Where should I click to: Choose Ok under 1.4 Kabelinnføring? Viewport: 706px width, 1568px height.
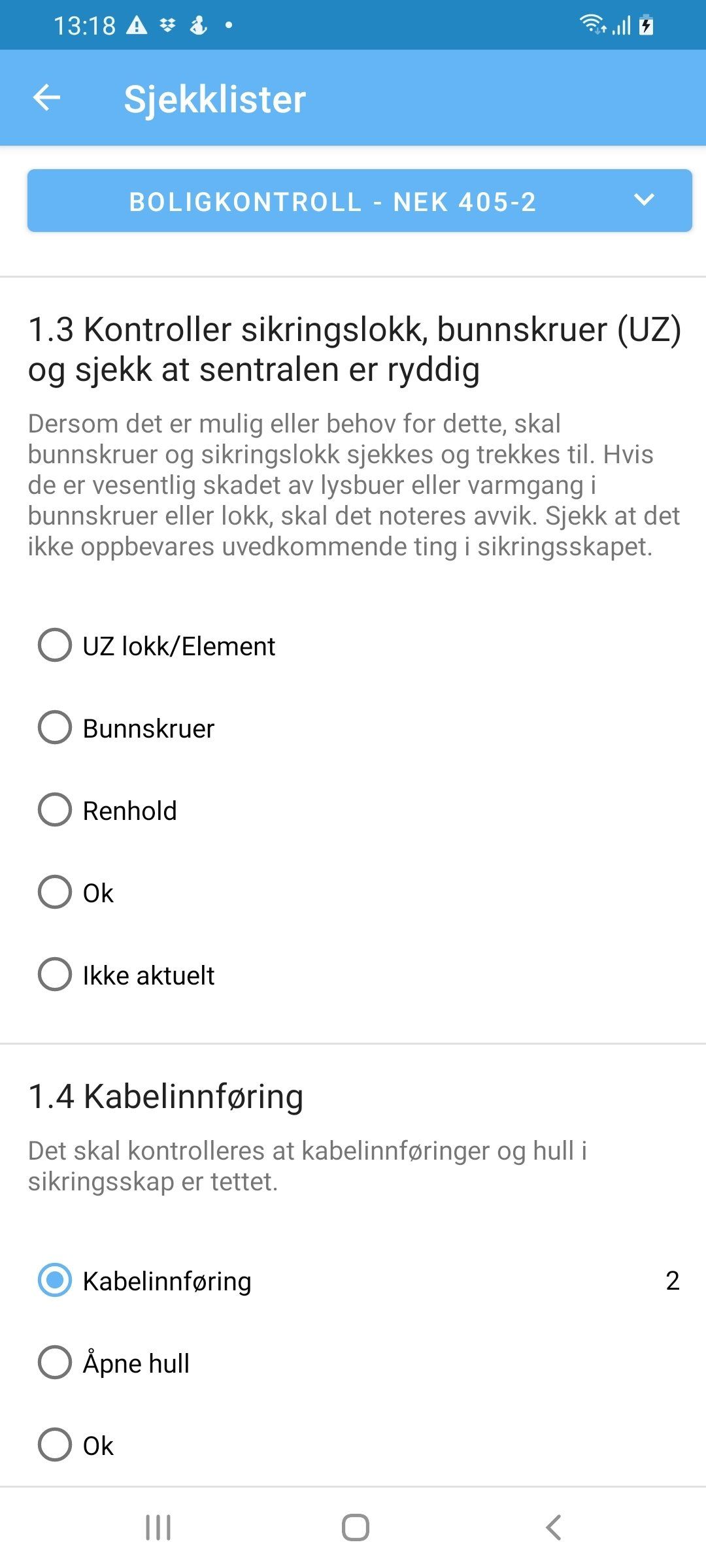point(55,1445)
